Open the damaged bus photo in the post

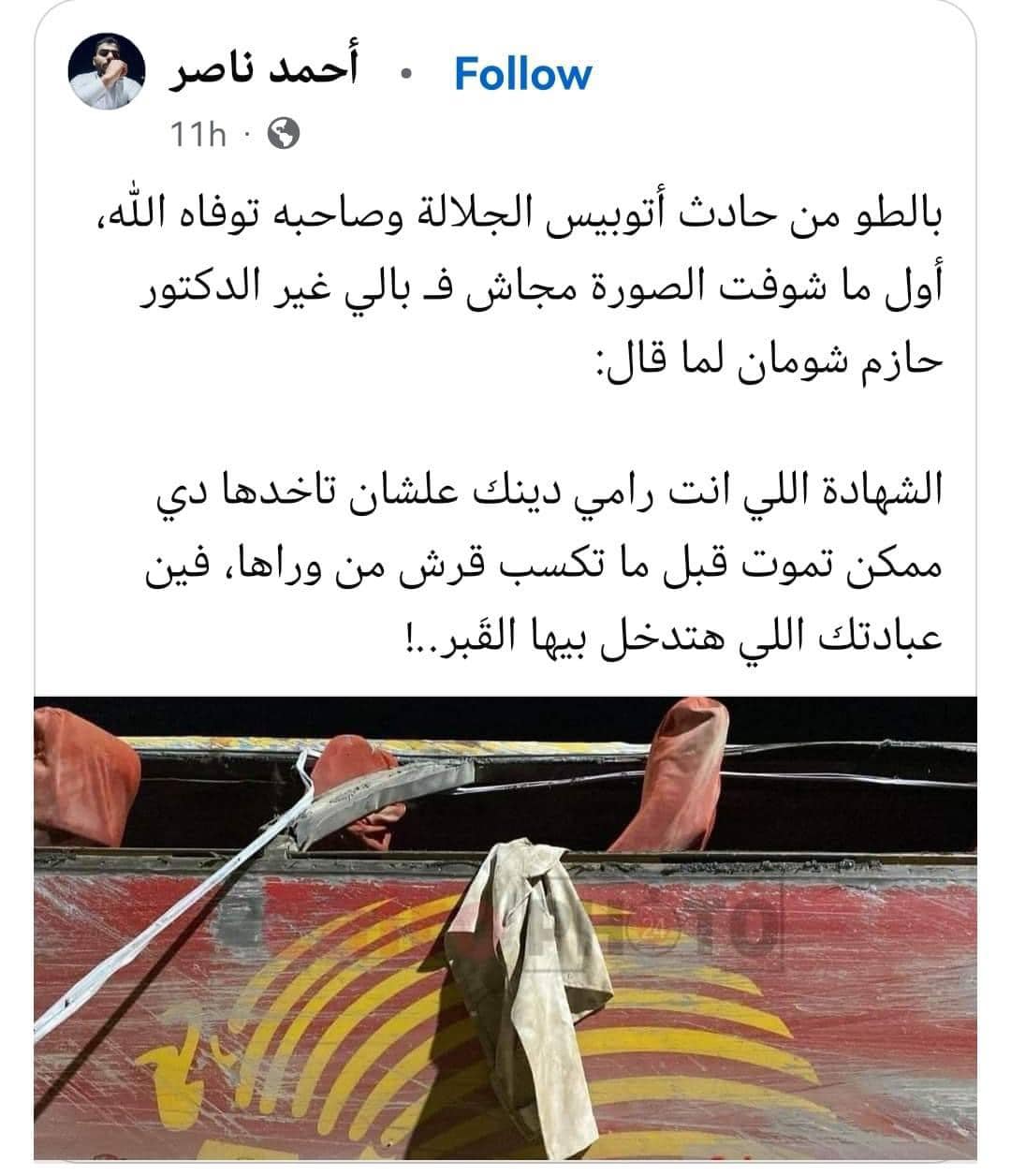point(505,927)
